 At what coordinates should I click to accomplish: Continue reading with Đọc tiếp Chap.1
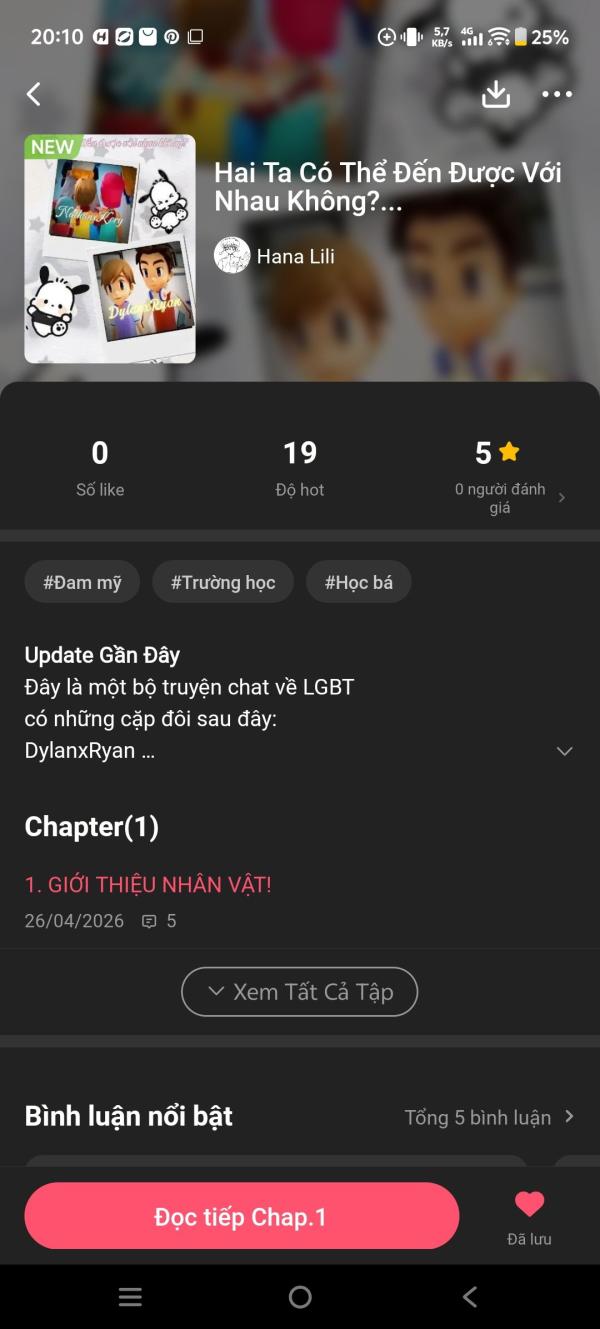click(x=241, y=1217)
